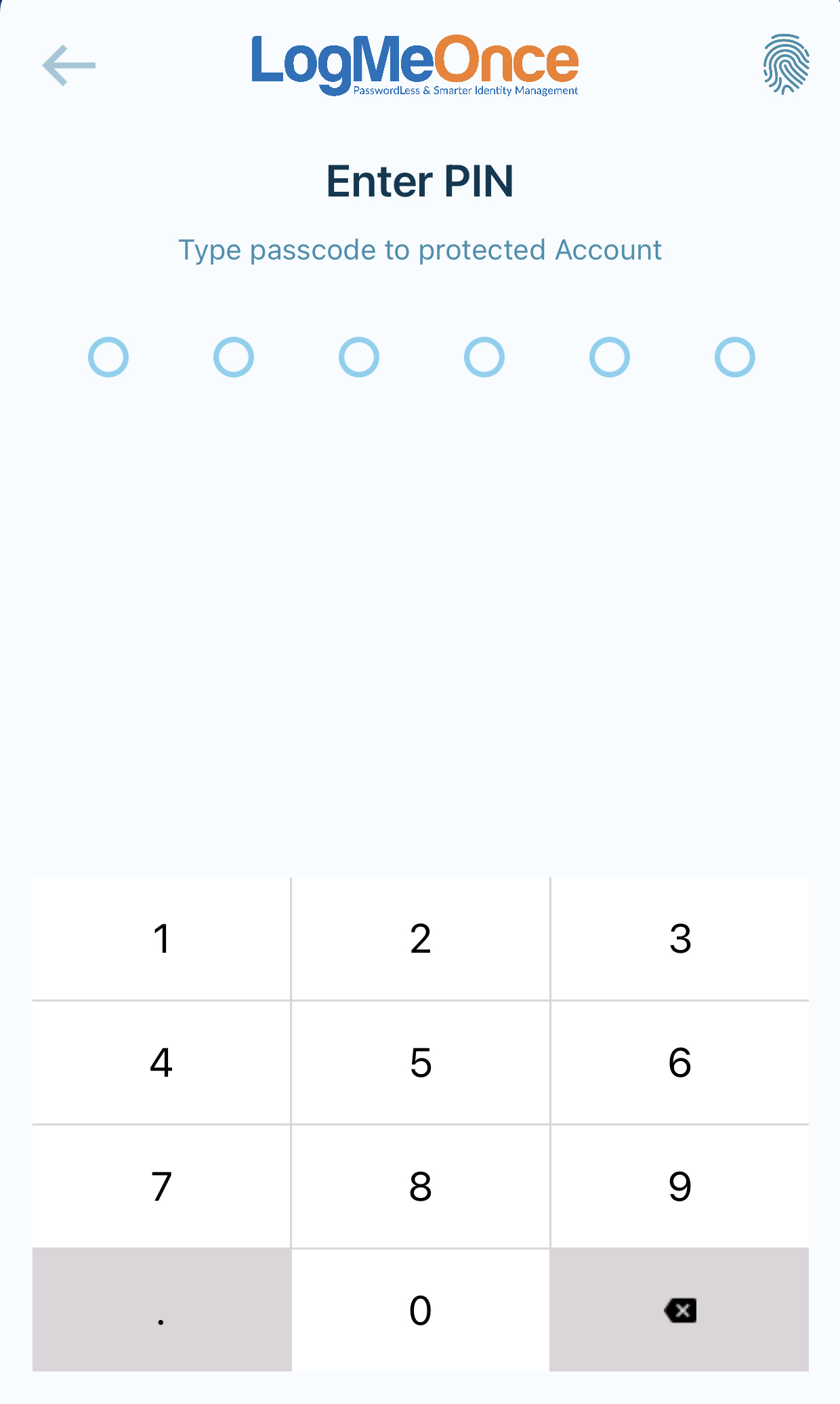
Task: Select digit 3 on the keypad
Action: (x=680, y=938)
